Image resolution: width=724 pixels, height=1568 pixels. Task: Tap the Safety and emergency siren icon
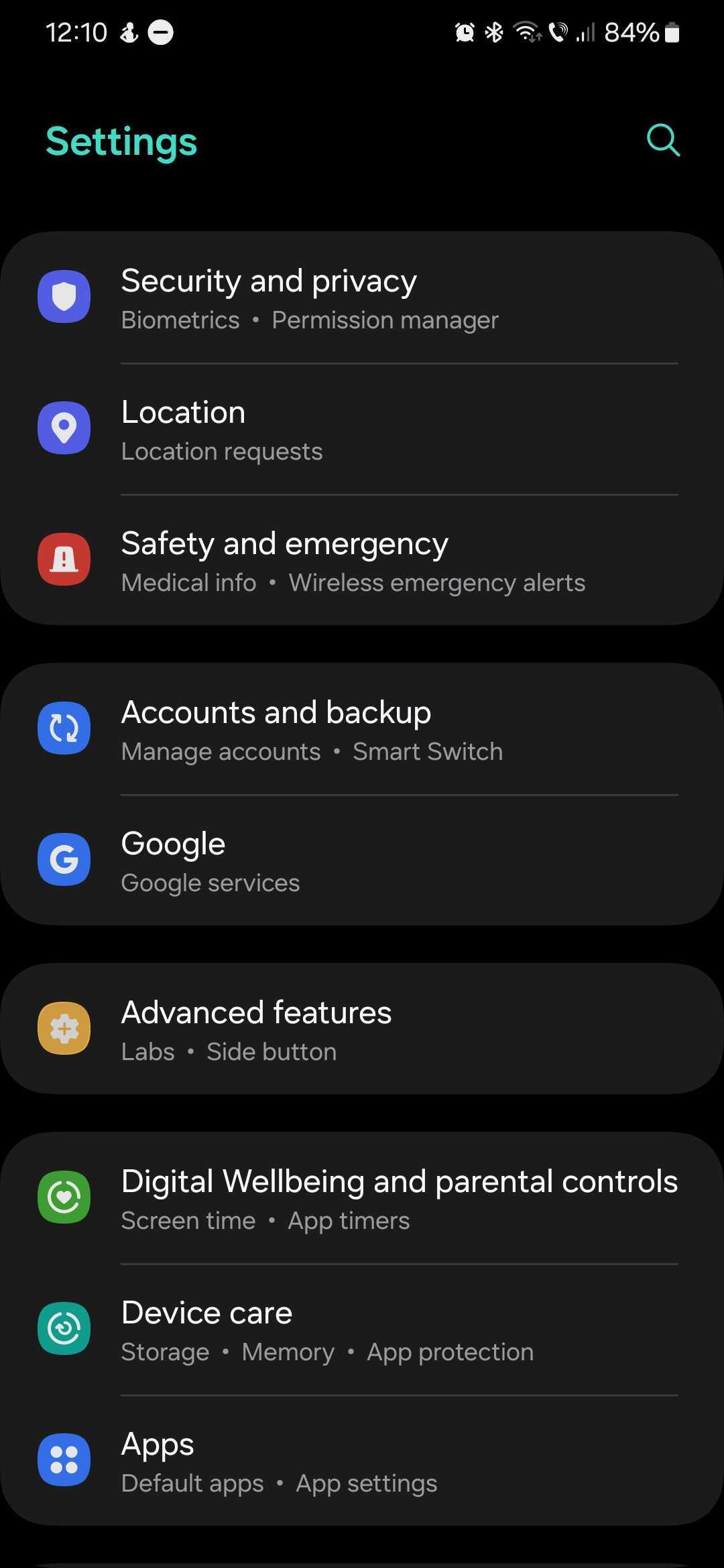point(64,558)
